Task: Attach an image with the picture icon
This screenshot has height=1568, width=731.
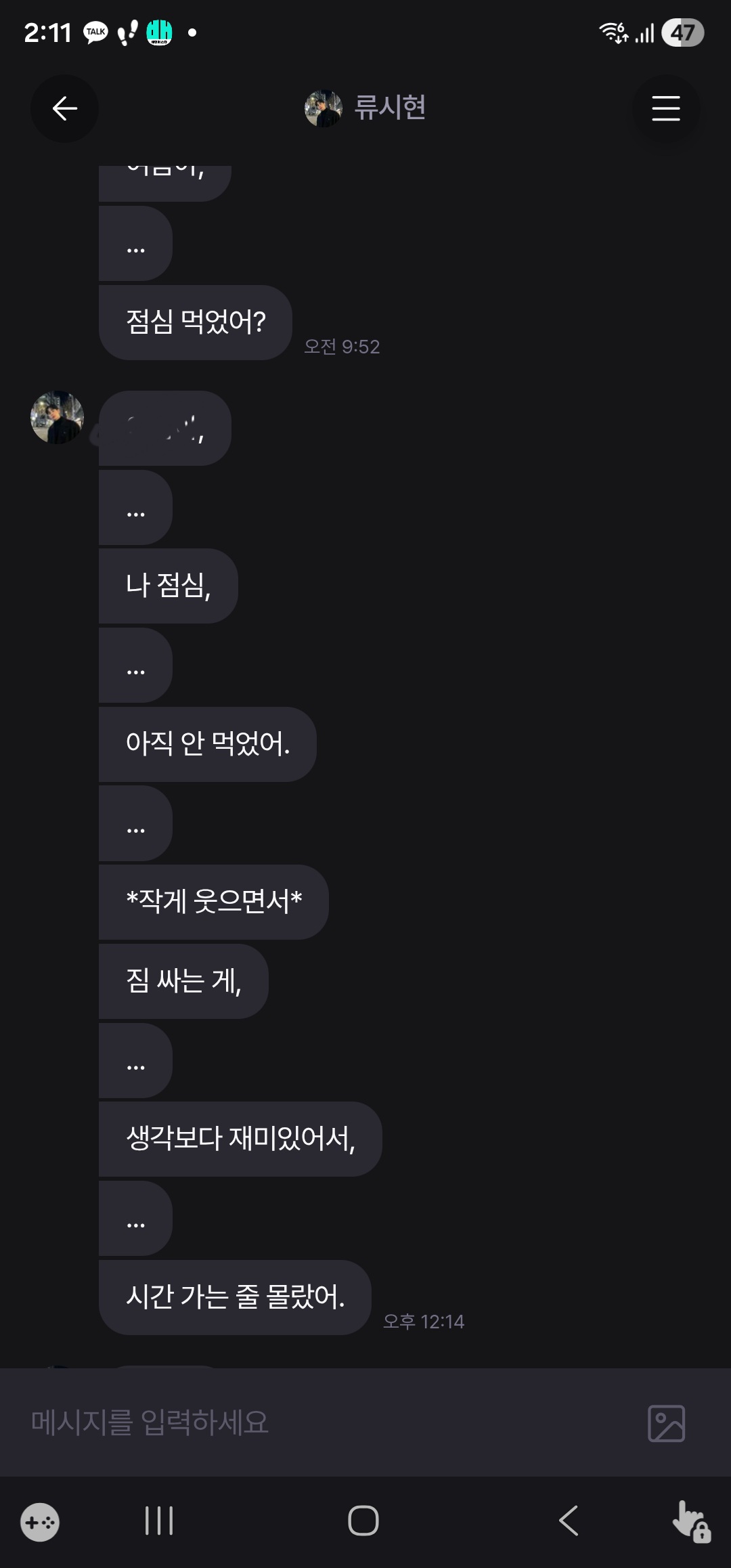Action: pyautogui.click(x=666, y=1423)
